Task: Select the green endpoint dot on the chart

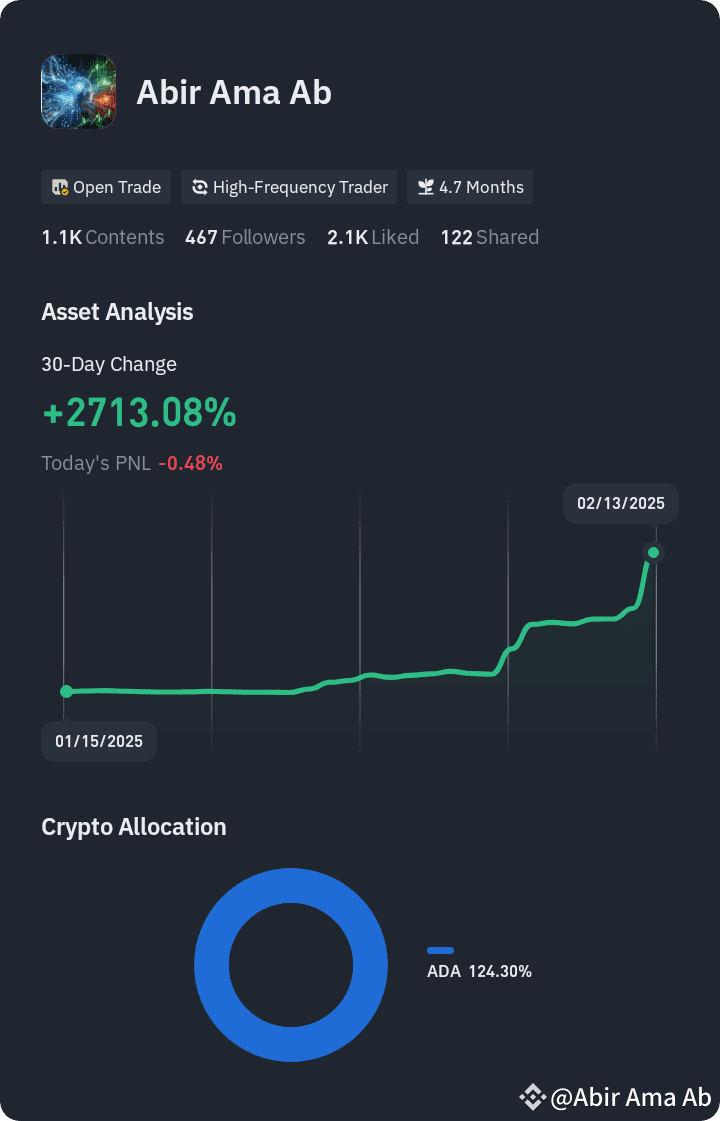Action: 653,552
